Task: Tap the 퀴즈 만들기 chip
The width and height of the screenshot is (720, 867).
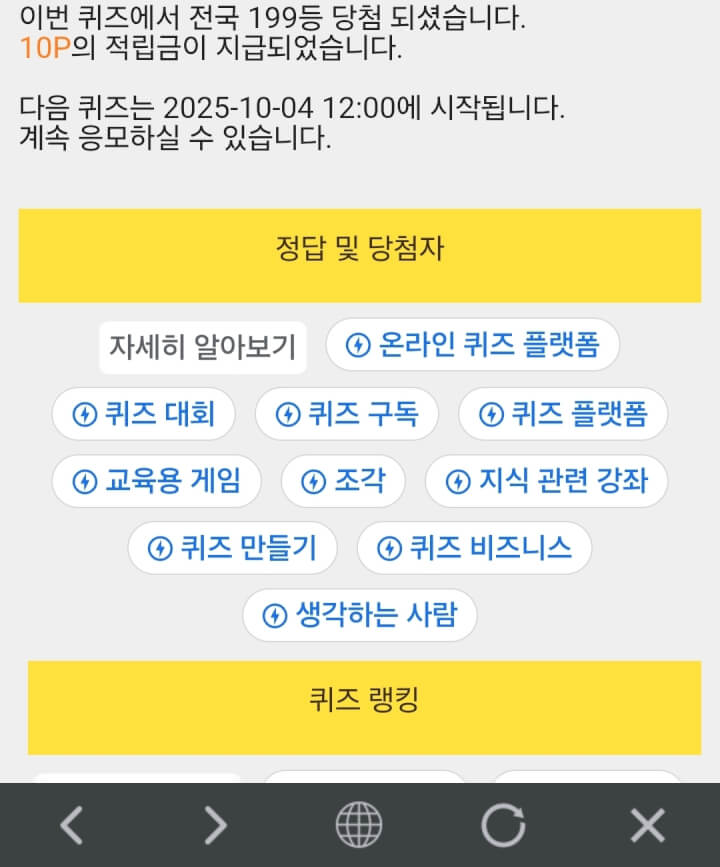Action: (232, 548)
